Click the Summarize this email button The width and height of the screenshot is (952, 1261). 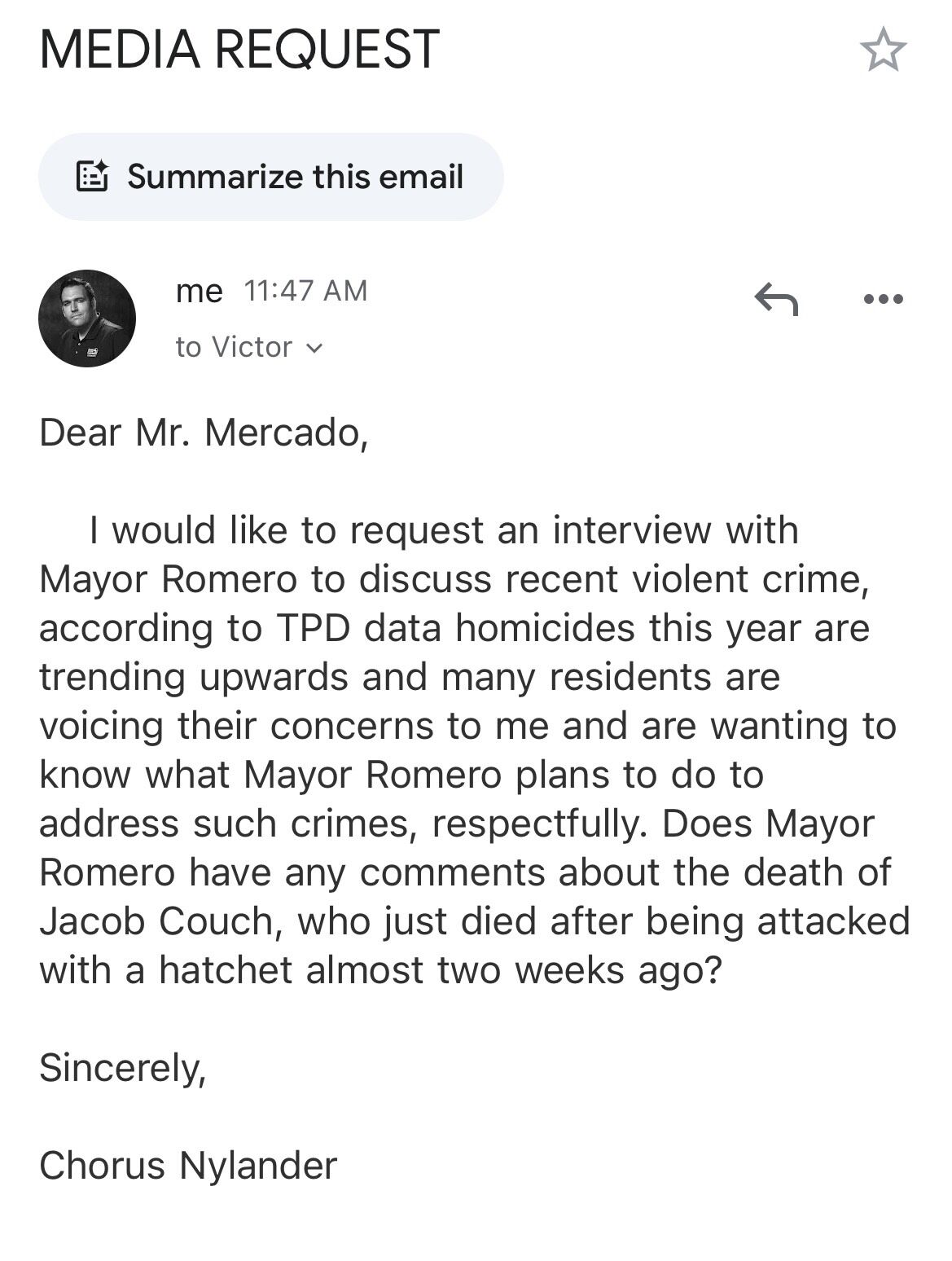[x=273, y=174]
